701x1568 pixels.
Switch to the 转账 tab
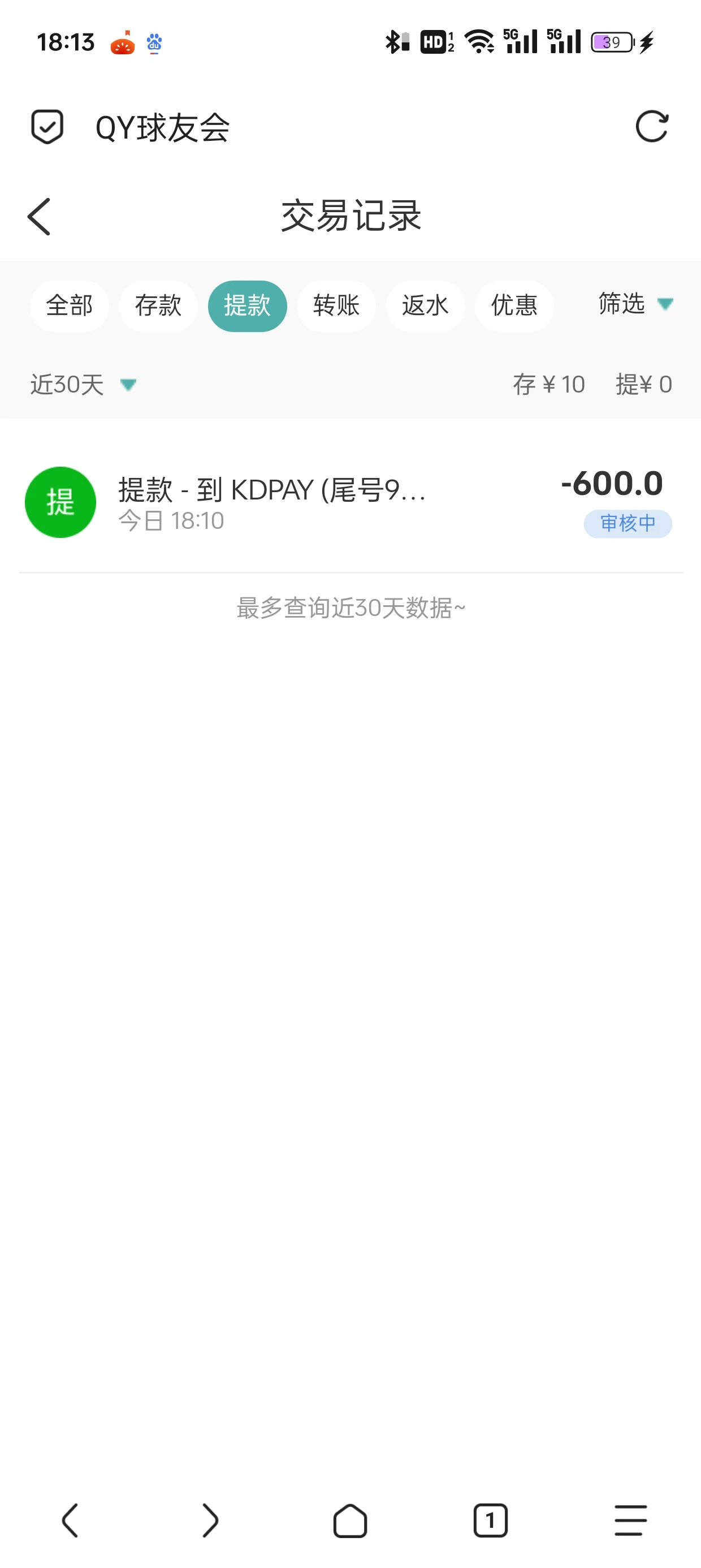pyautogui.click(x=336, y=306)
